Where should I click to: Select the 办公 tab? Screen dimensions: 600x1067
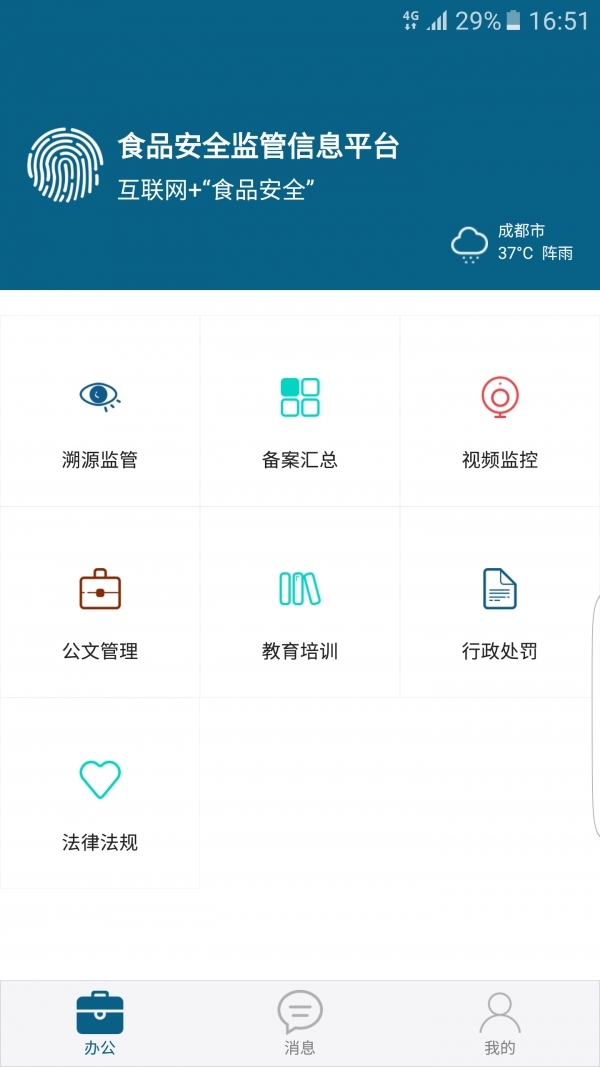[100, 1023]
